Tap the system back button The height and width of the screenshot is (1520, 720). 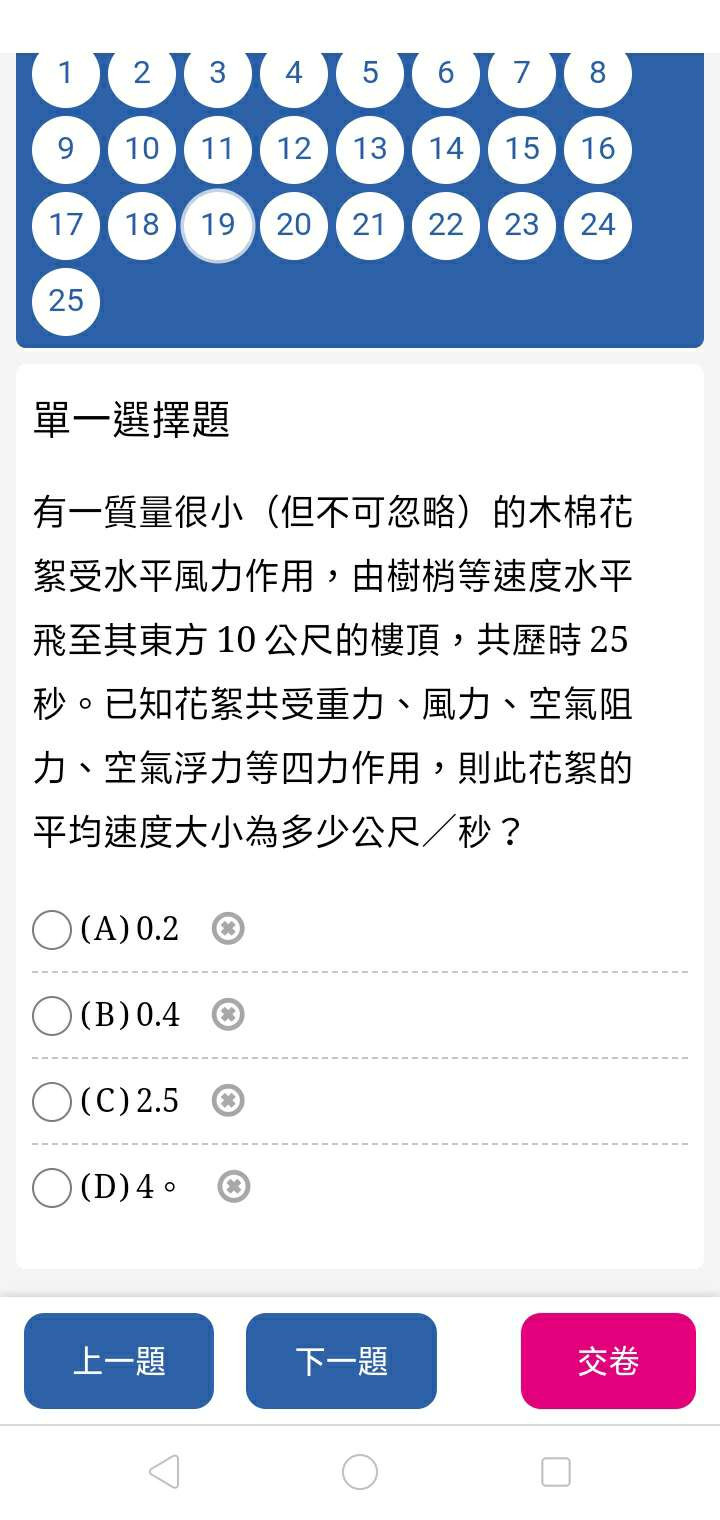coord(164,1472)
